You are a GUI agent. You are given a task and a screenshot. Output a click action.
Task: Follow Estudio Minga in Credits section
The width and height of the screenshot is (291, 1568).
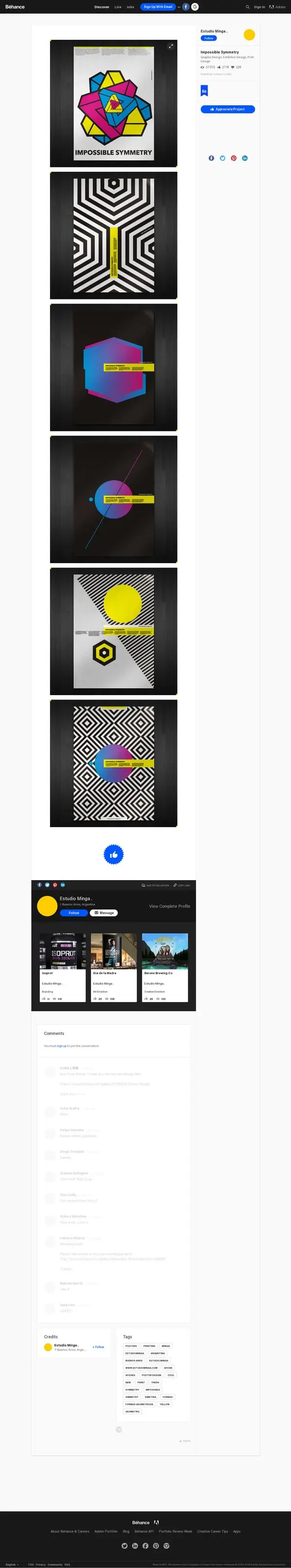click(x=98, y=1347)
